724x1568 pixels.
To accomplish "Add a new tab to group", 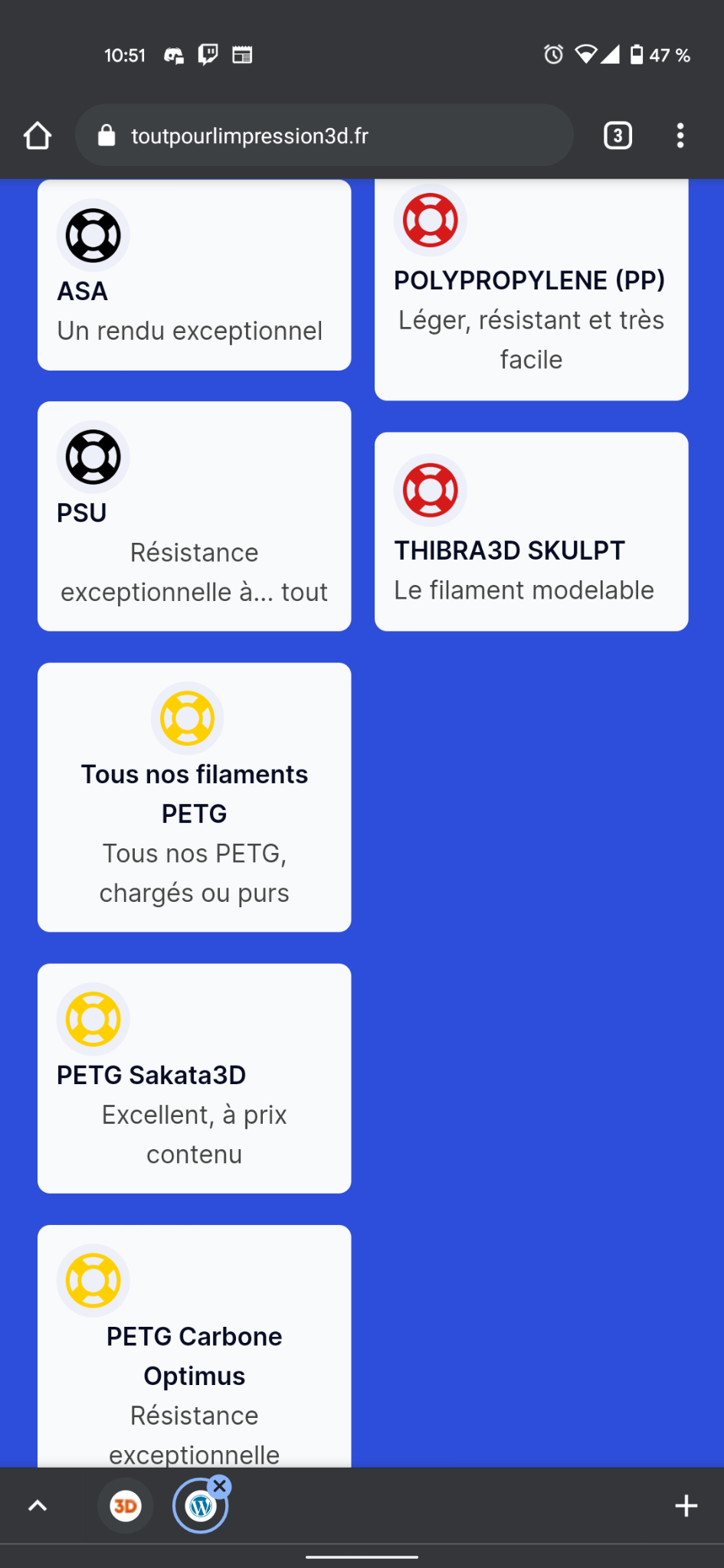I will (x=686, y=1506).
